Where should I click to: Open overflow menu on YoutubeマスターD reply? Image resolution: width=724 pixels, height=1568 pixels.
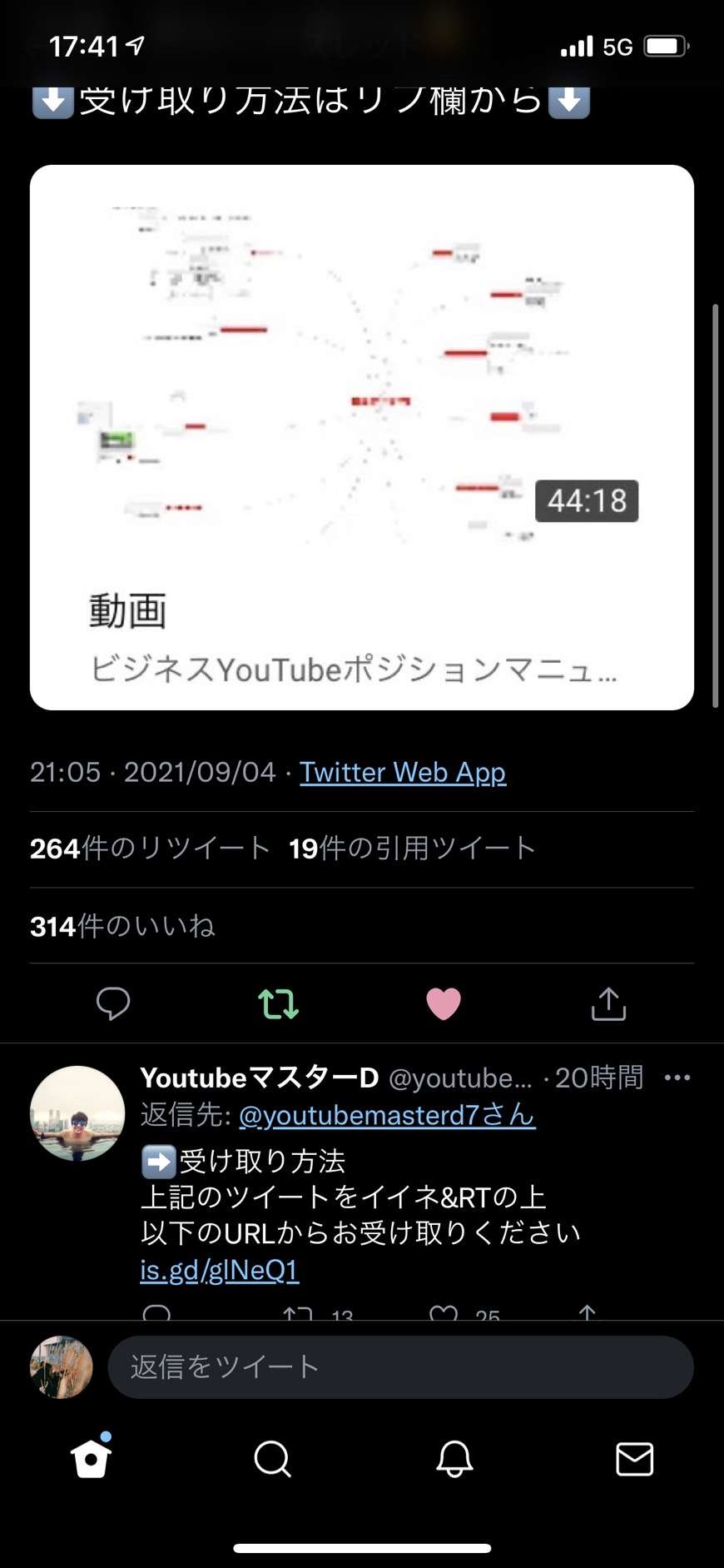pyautogui.click(x=677, y=1078)
